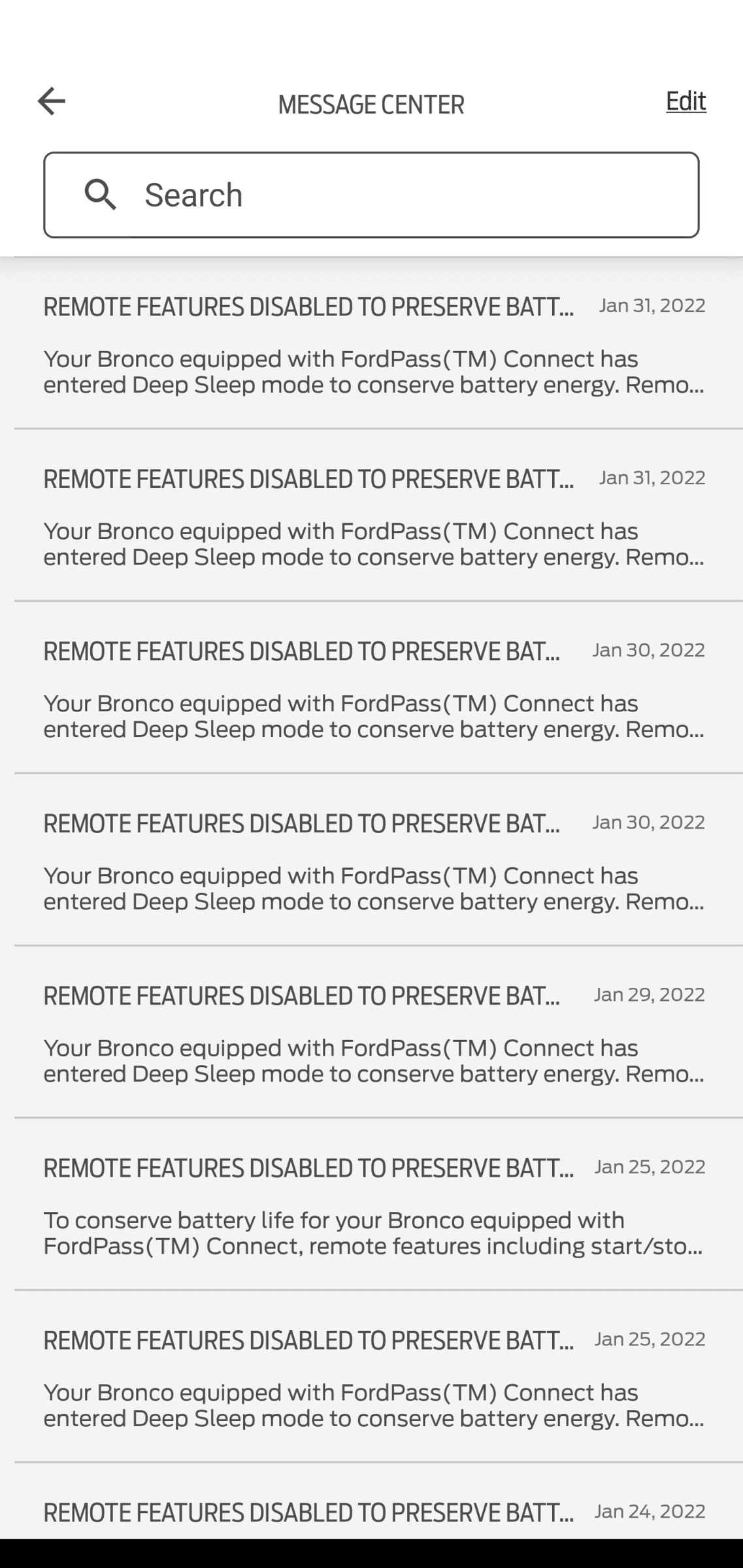Select the search magnifier icon
This screenshot has width=743, height=1568.
click(x=101, y=195)
